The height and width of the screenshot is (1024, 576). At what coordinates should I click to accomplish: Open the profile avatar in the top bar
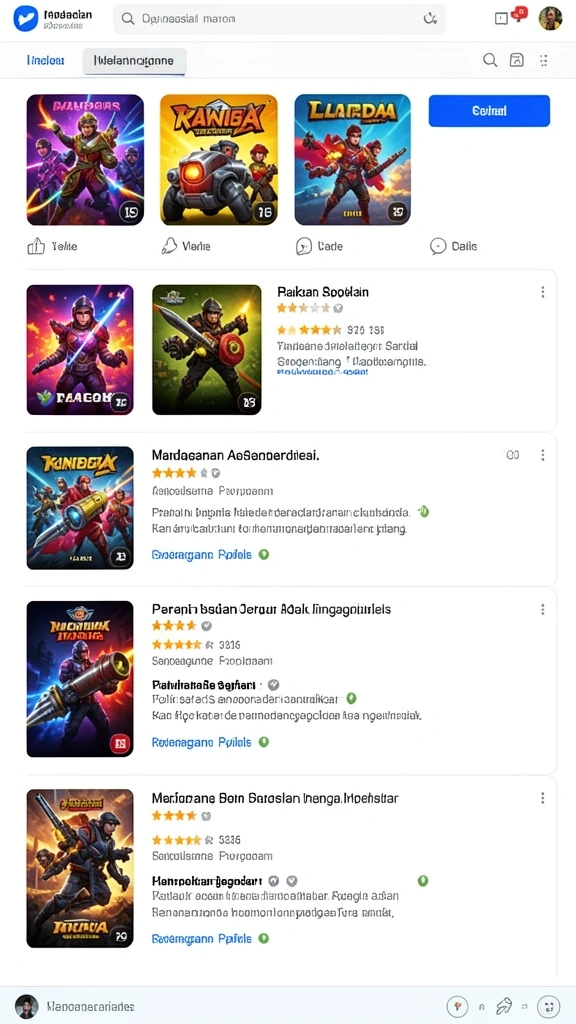[x=550, y=18]
